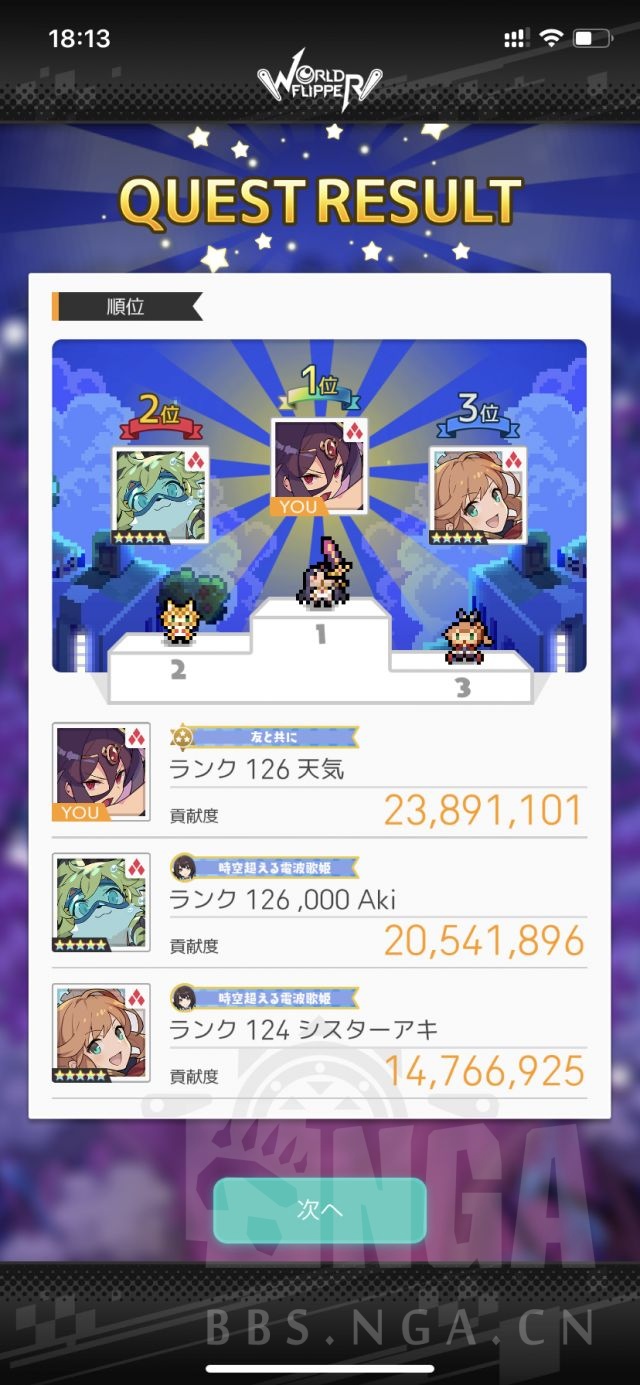The width and height of the screenshot is (640, 1385).
Task: Tap the 次へ button to continue
Action: coord(320,1210)
